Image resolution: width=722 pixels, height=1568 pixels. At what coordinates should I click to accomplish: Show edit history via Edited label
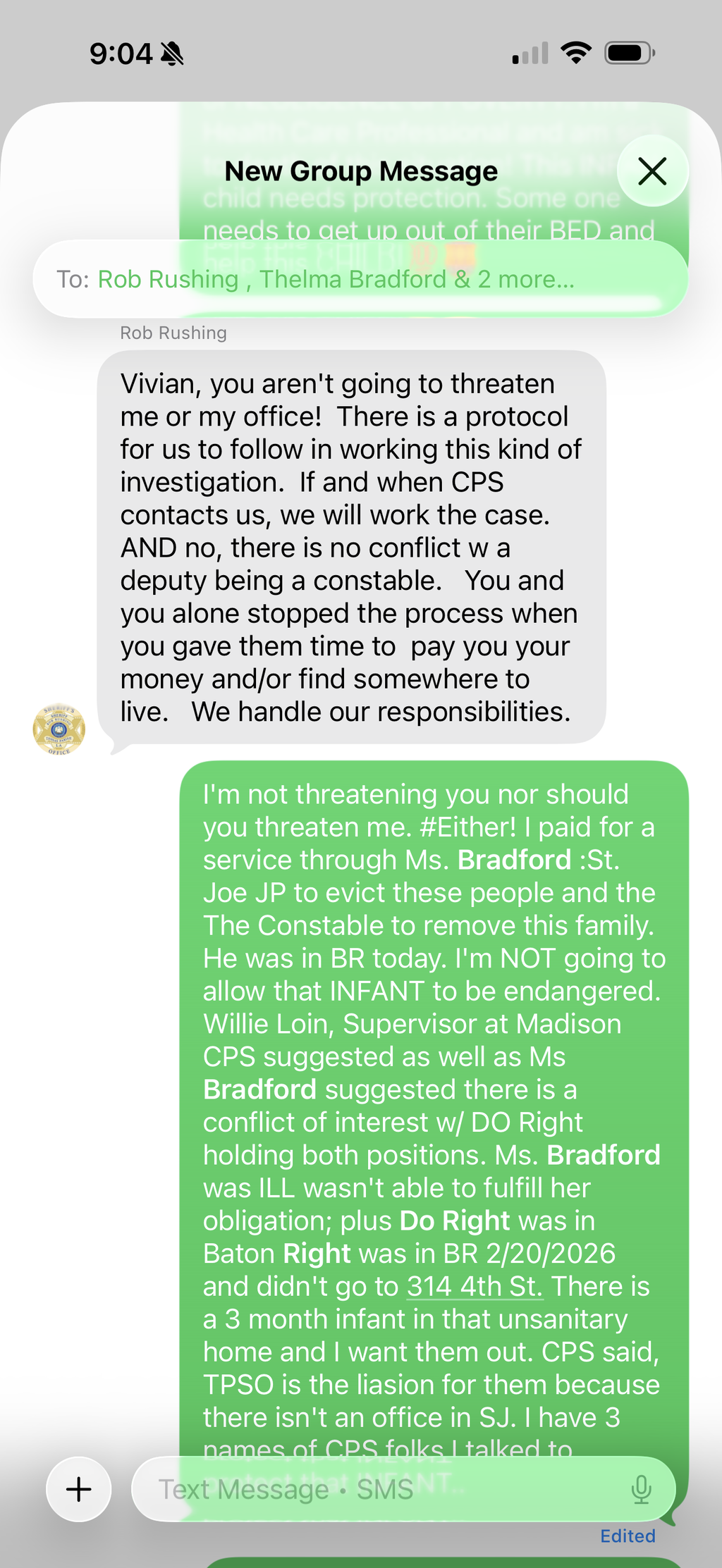(628, 1536)
